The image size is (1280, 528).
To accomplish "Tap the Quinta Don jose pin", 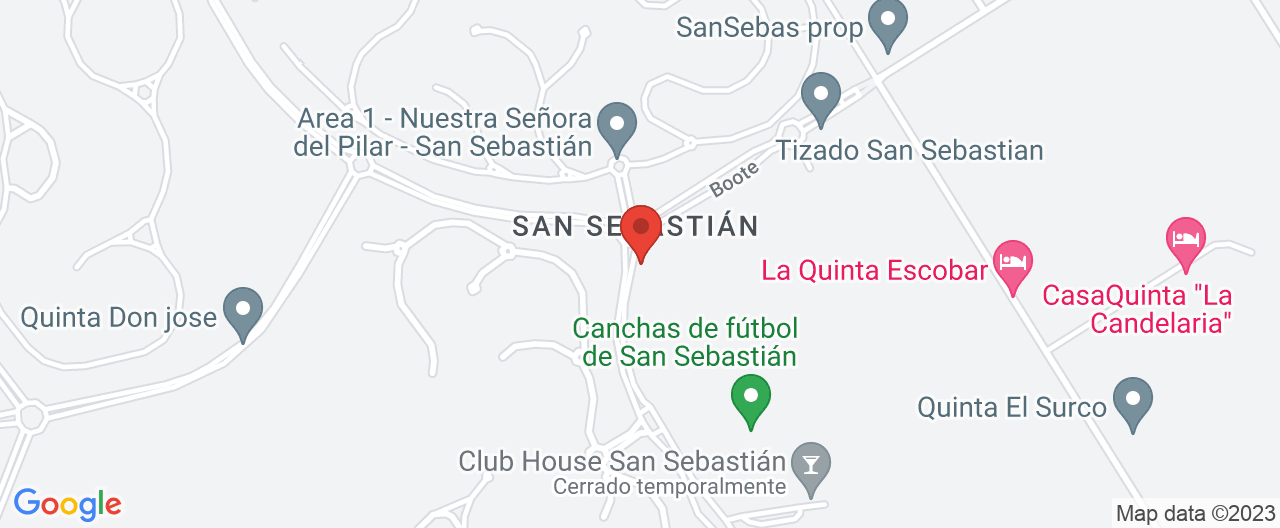I will (241, 311).
